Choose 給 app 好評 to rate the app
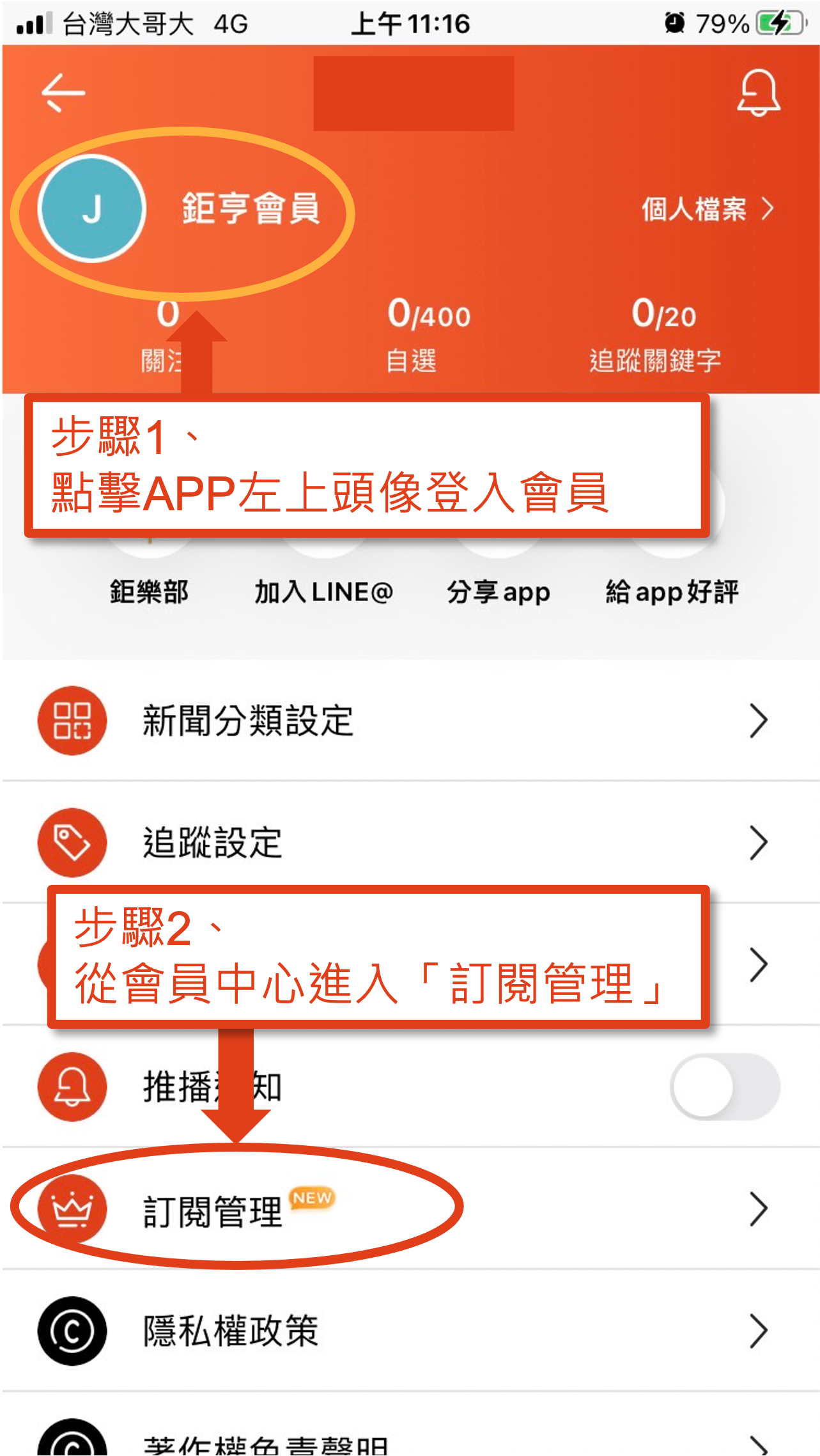 point(672,591)
